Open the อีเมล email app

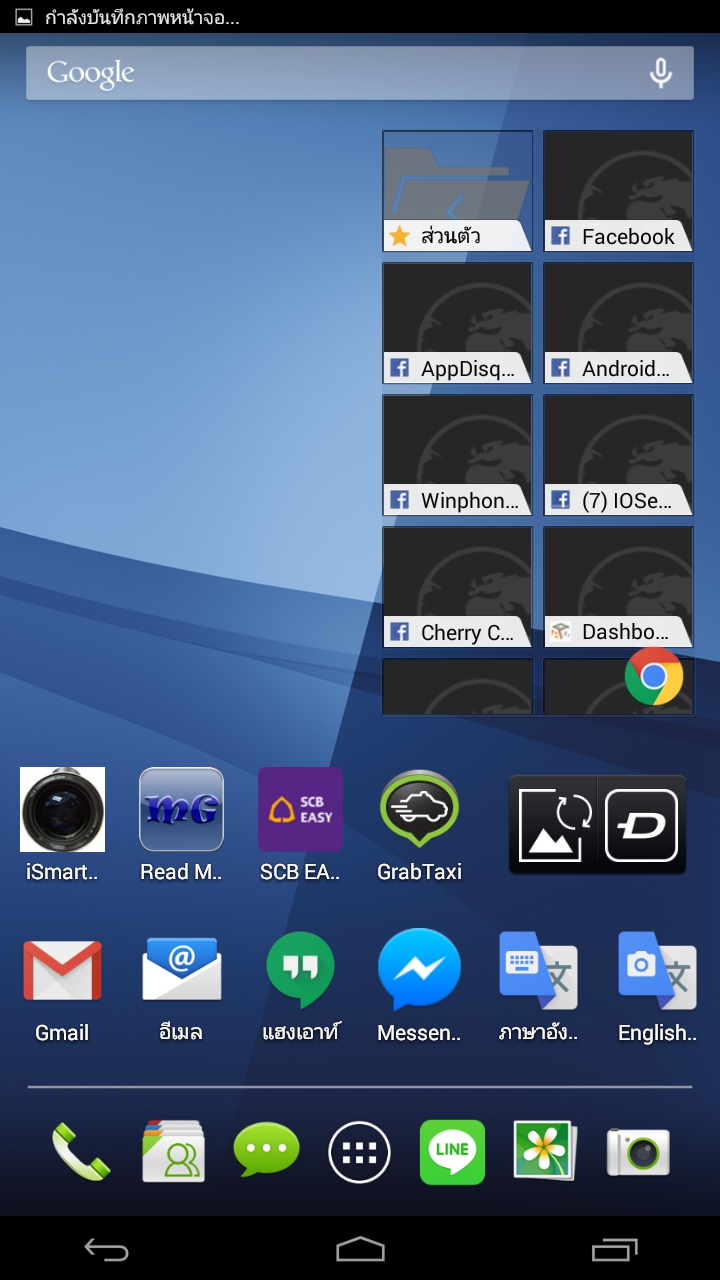pos(181,987)
